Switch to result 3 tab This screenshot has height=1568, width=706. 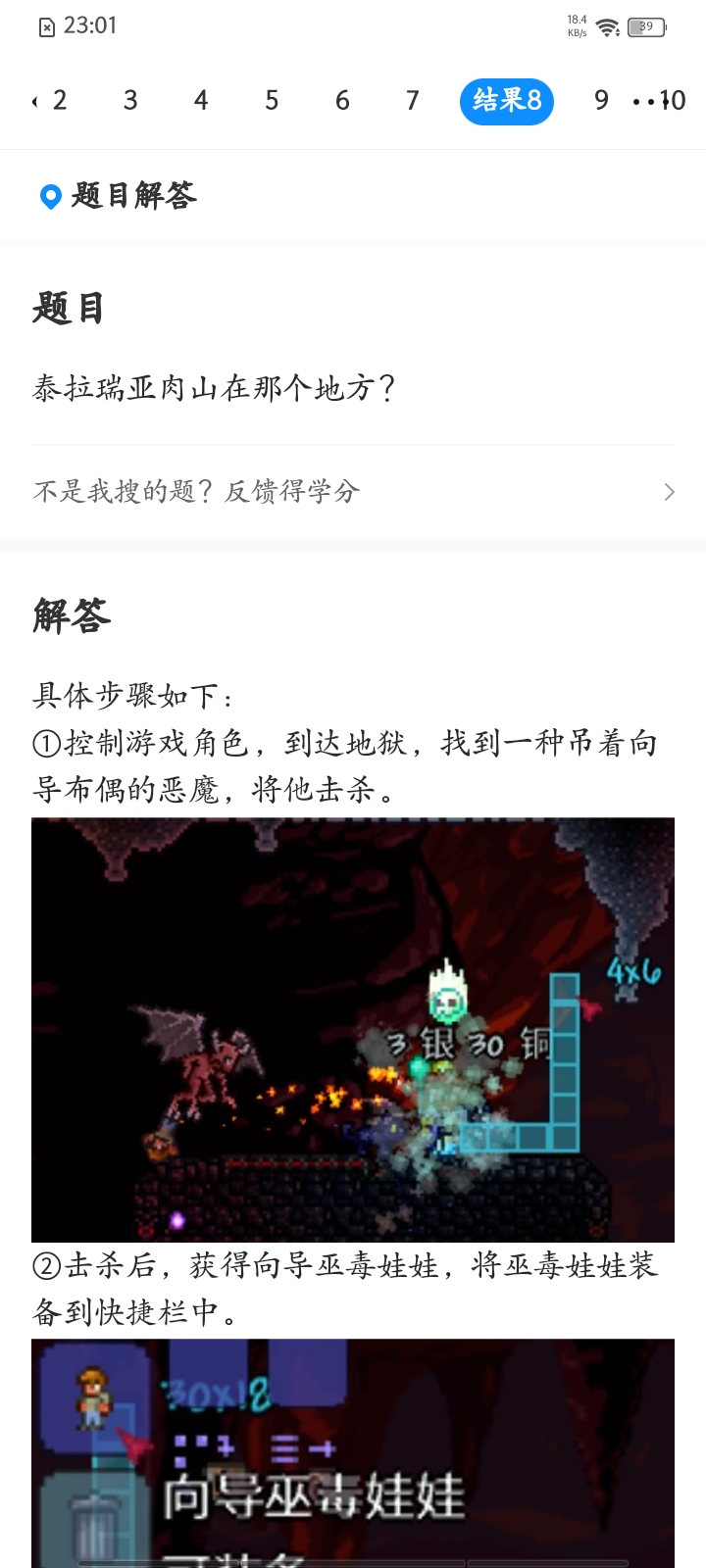coord(130,100)
